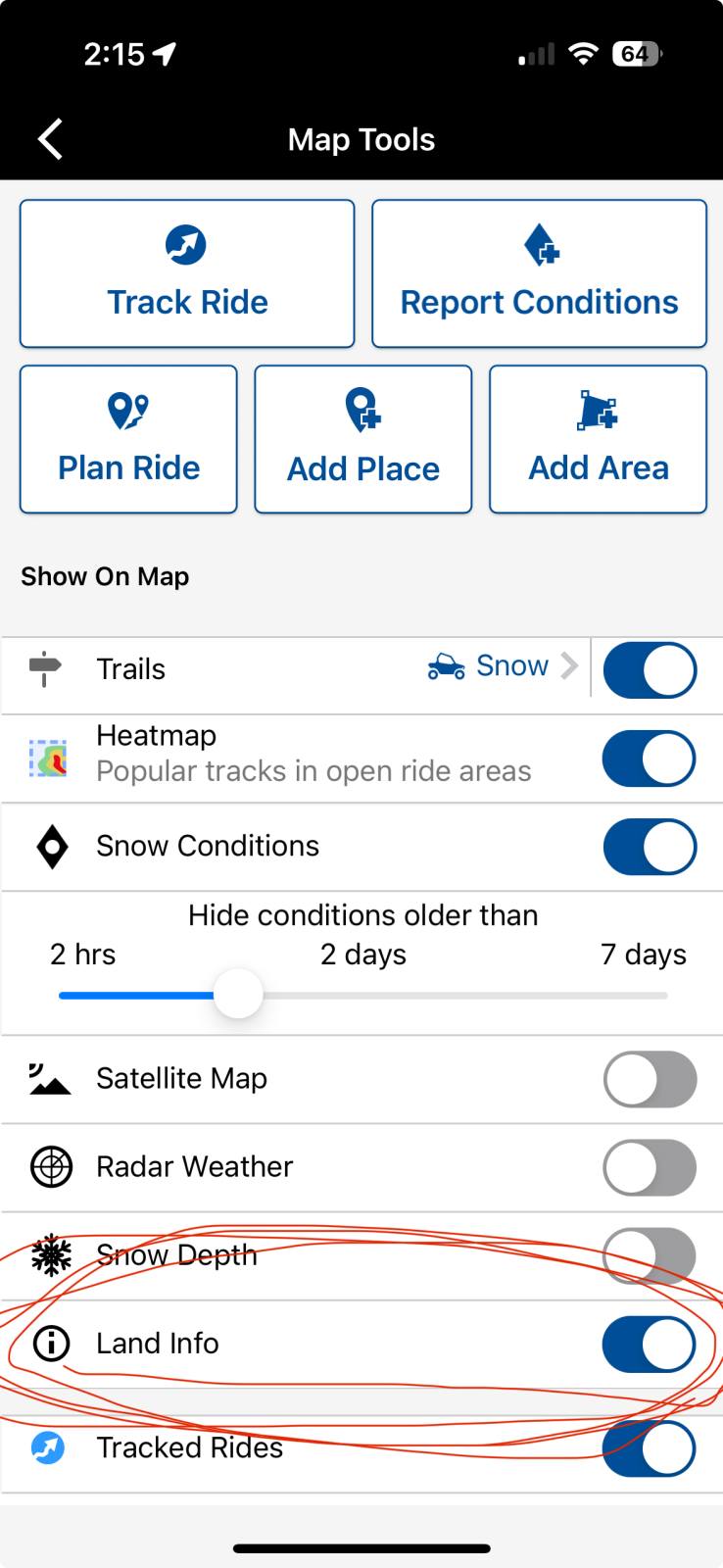The height and width of the screenshot is (1568, 723).
Task: Switch off Land Info
Action: click(x=649, y=1344)
